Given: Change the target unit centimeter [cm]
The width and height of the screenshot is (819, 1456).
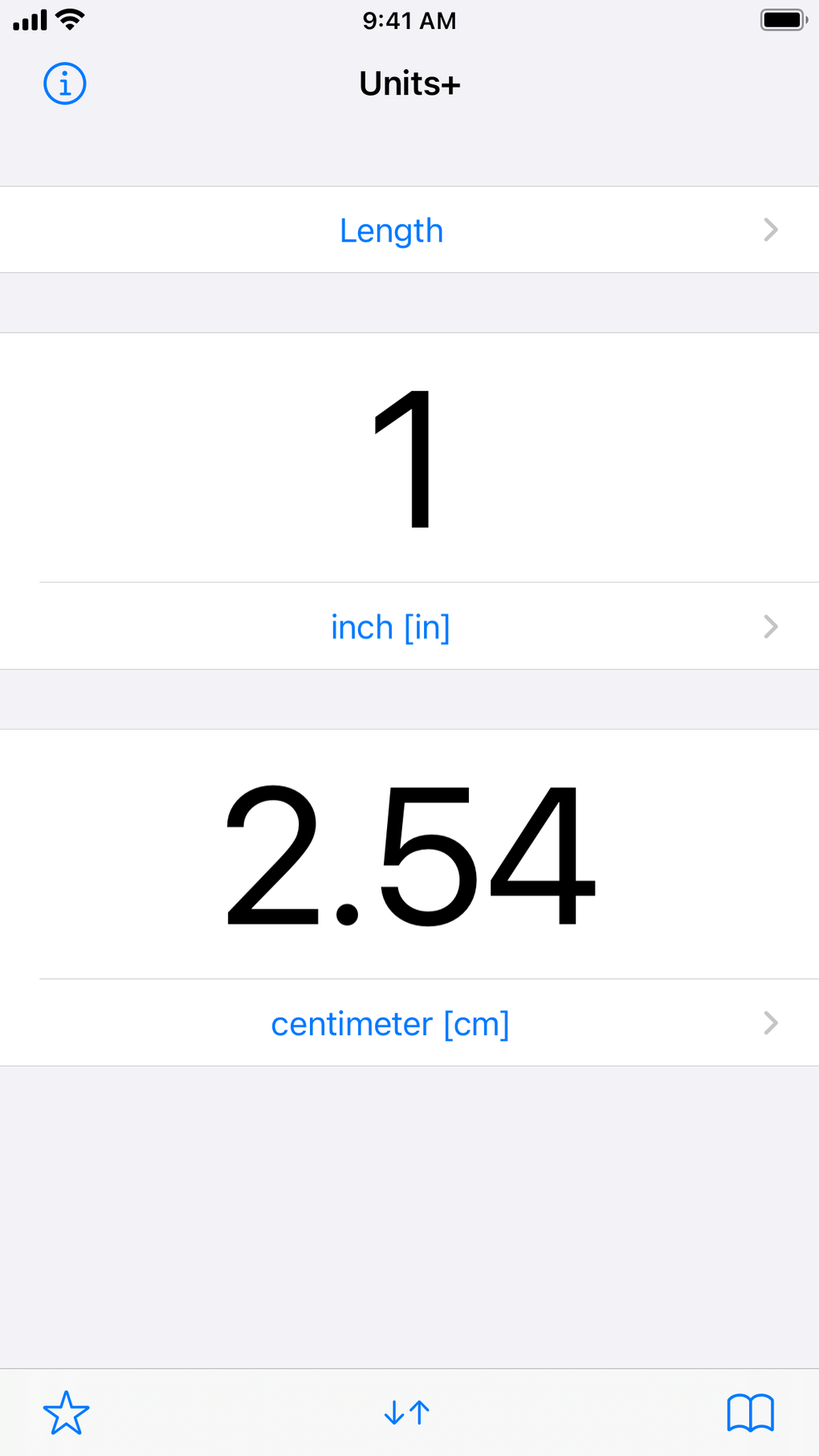Looking at the screenshot, I should (409, 1023).
